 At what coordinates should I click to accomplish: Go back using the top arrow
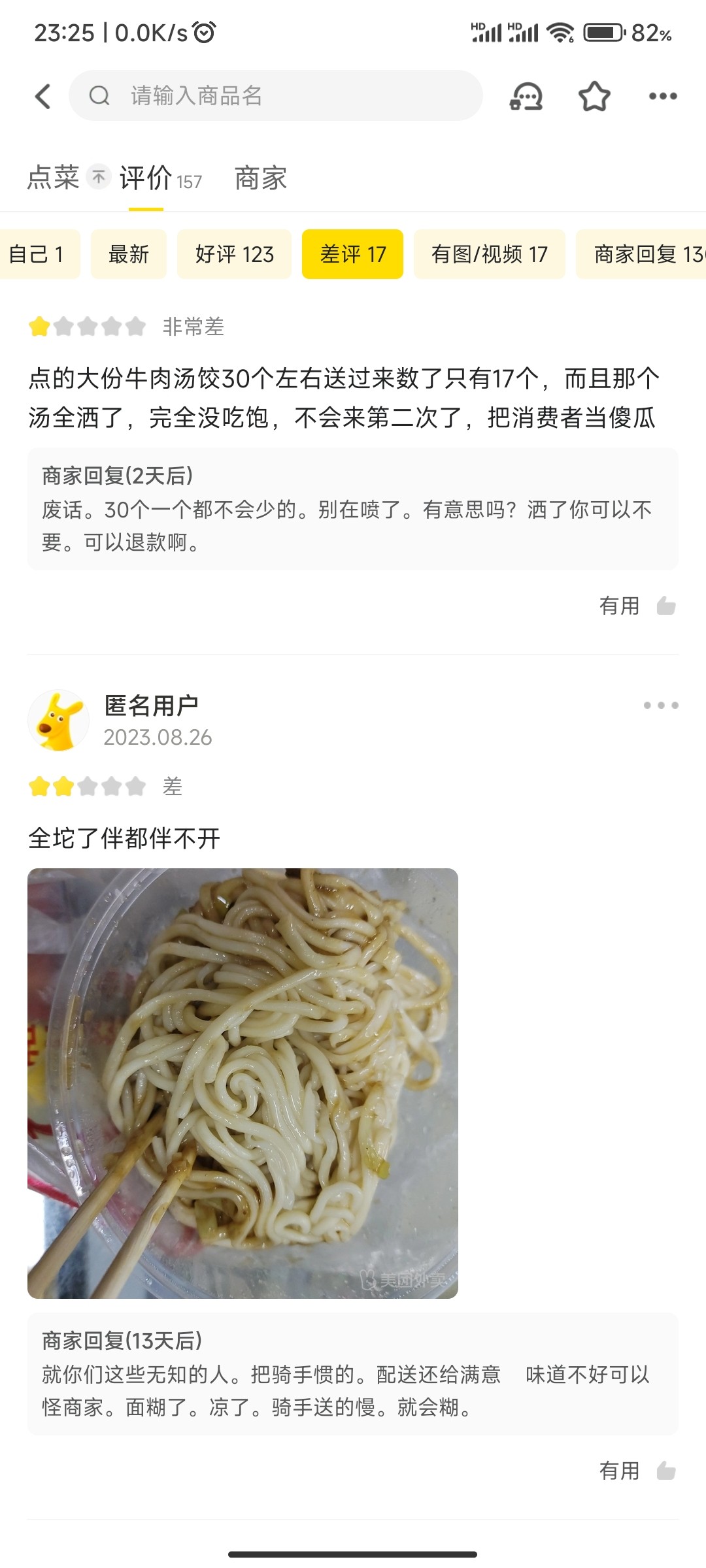[x=43, y=96]
